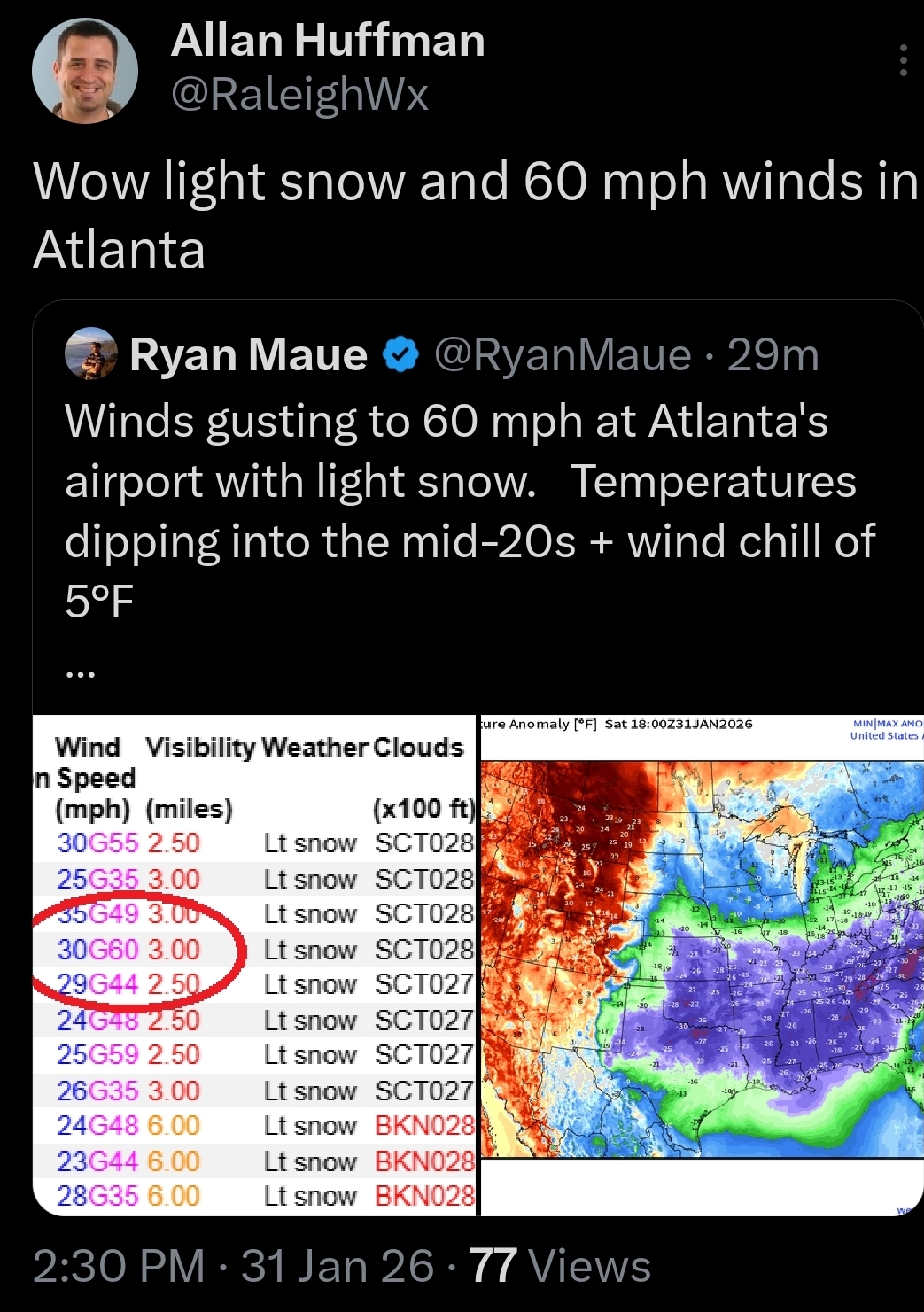Open the @RaleighWx profile name
The width and height of the screenshot is (924, 1312).
pyautogui.click(x=299, y=94)
